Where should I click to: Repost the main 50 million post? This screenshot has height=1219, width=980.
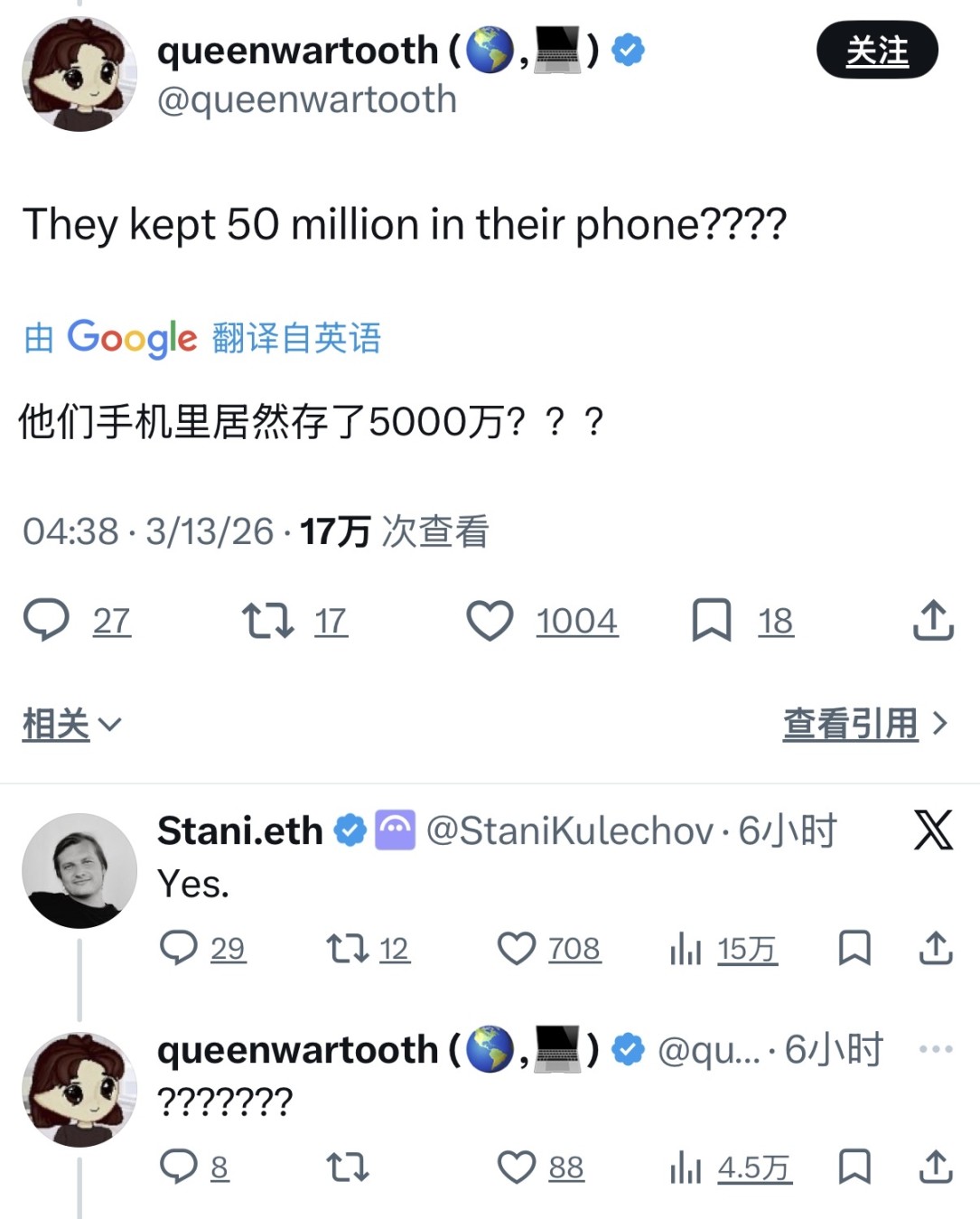(x=268, y=621)
